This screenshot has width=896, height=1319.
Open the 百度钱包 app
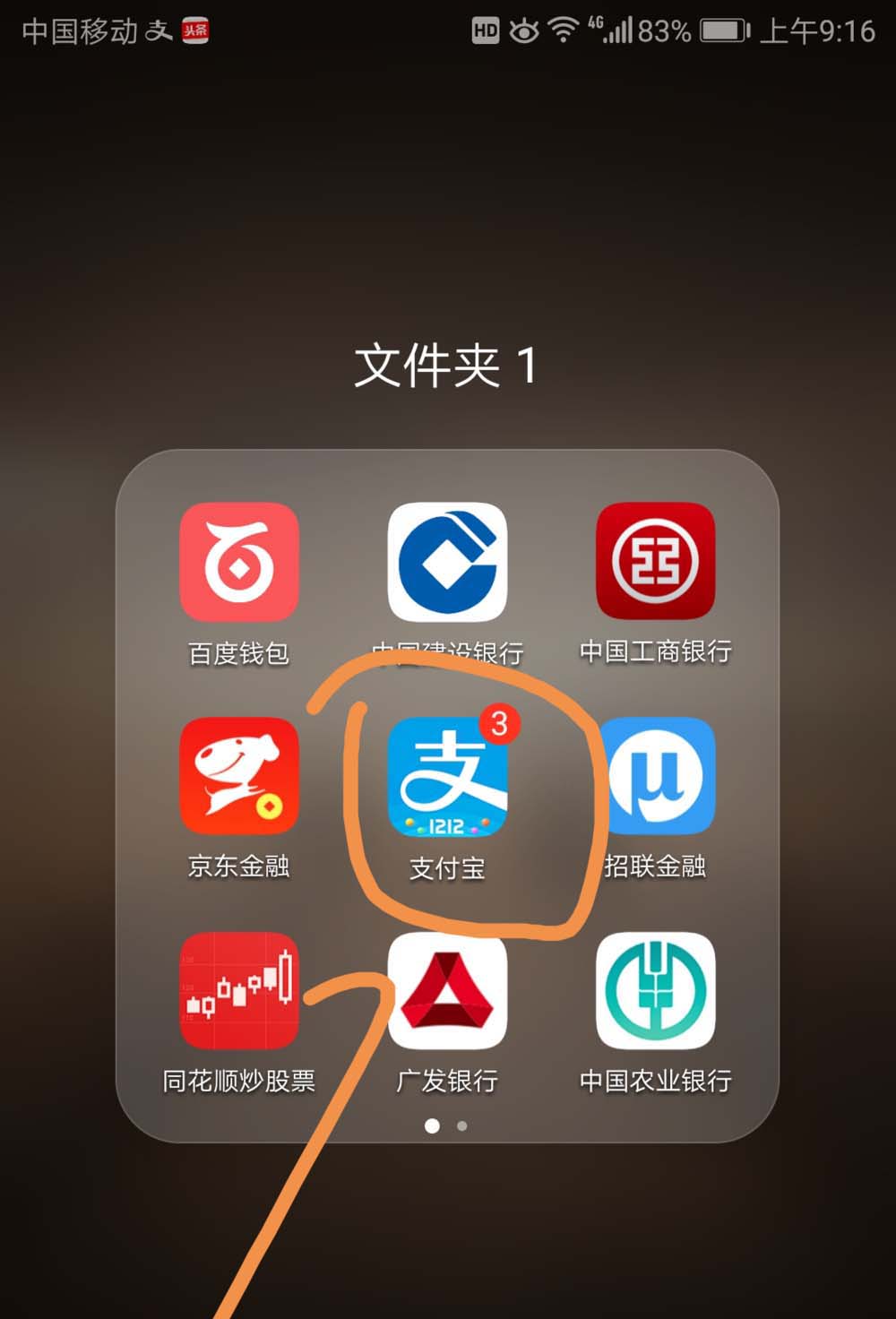238,562
